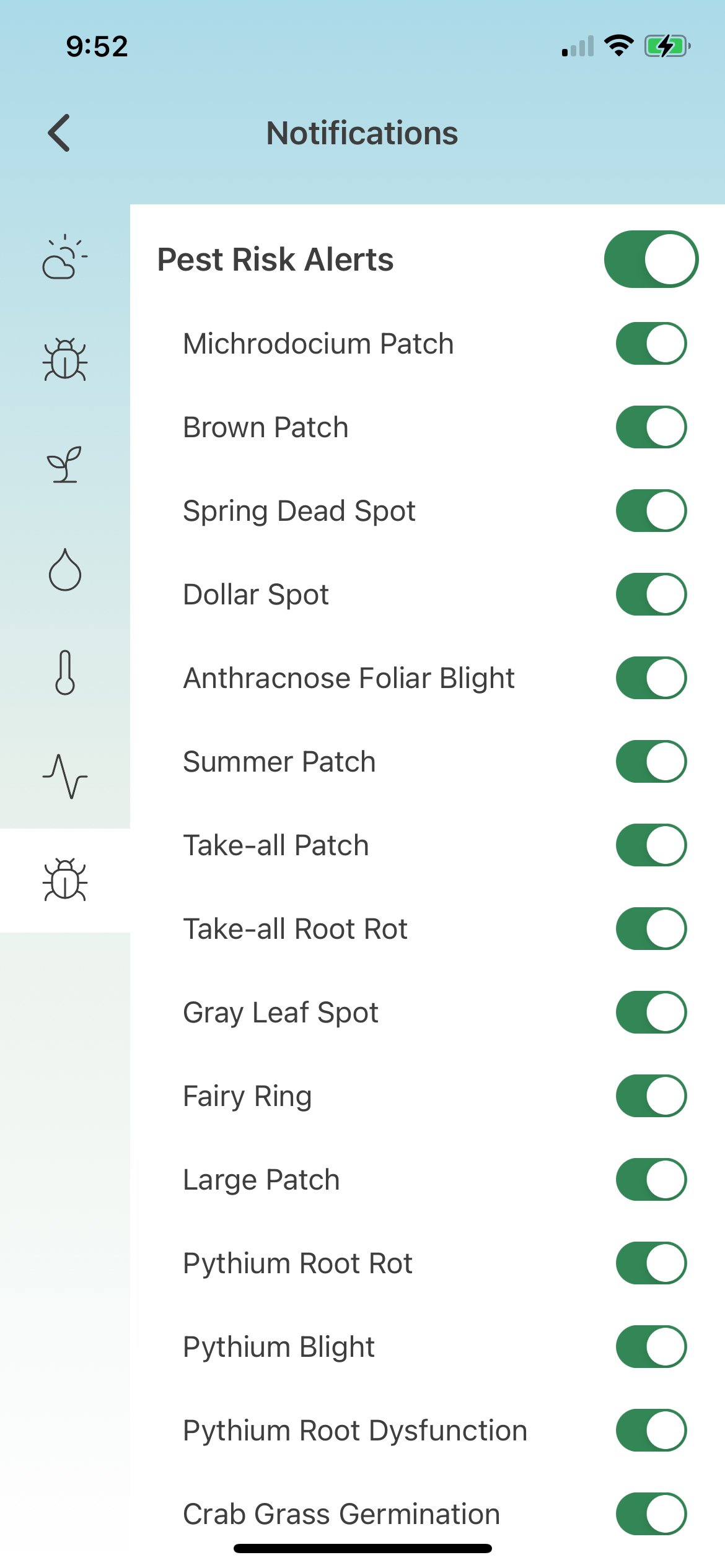Select the activity pulse sidebar tab
This screenshot has width=725, height=1568.
pyautogui.click(x=64, y=777)
